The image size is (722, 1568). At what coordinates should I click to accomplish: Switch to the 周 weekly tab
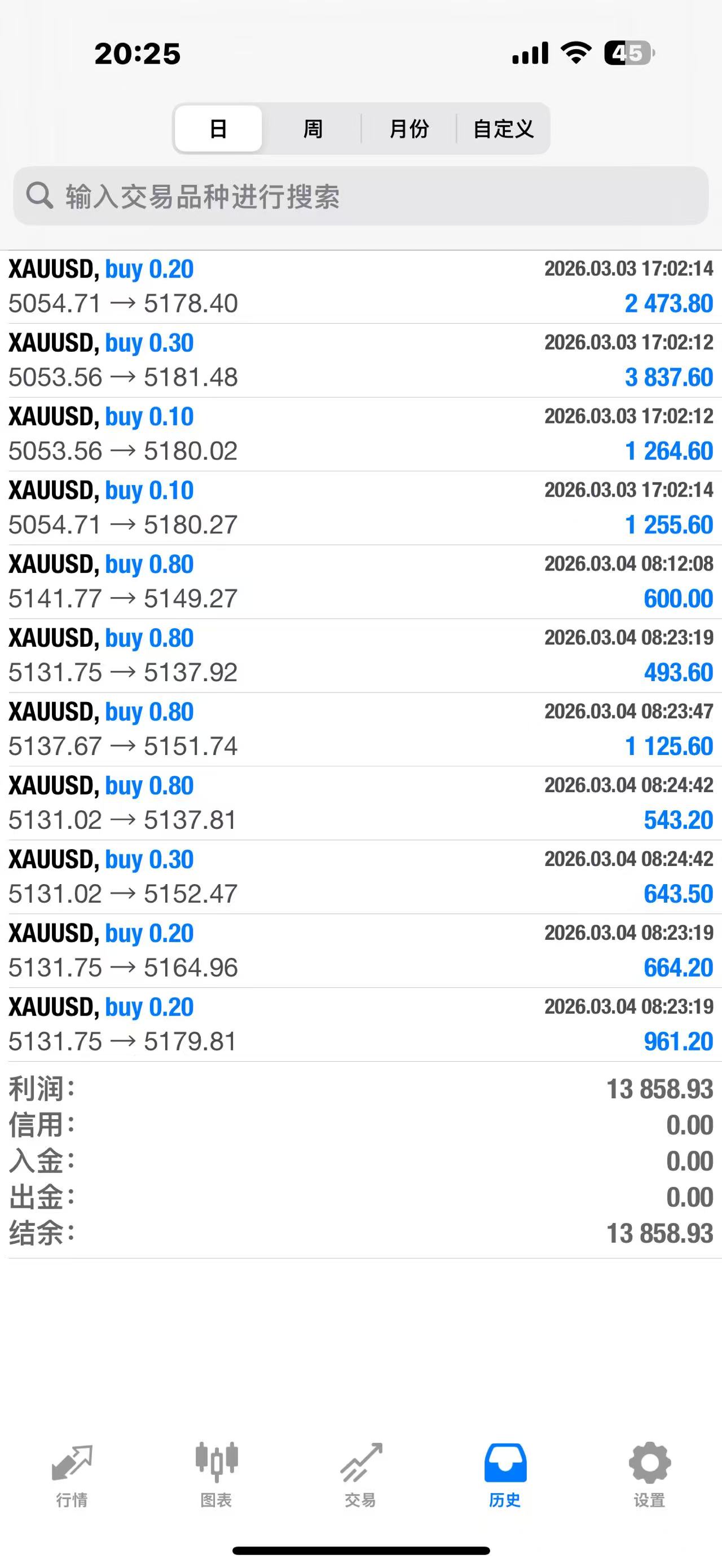pyautogui.click(x=312, y=129)
